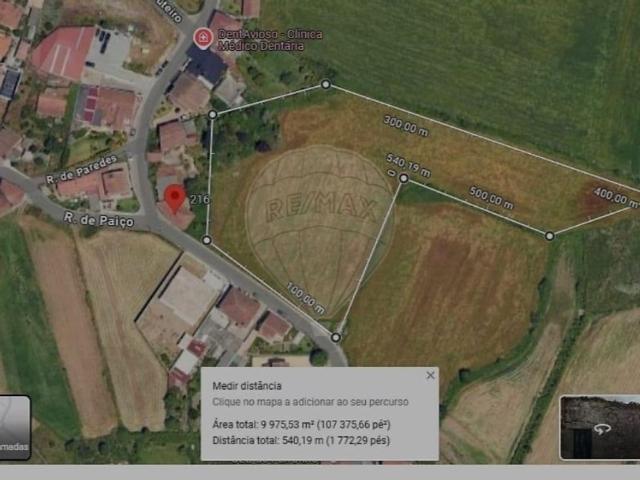640x480 pixels.
Task: Close the Medir distância panel
Action: (431, 376)
